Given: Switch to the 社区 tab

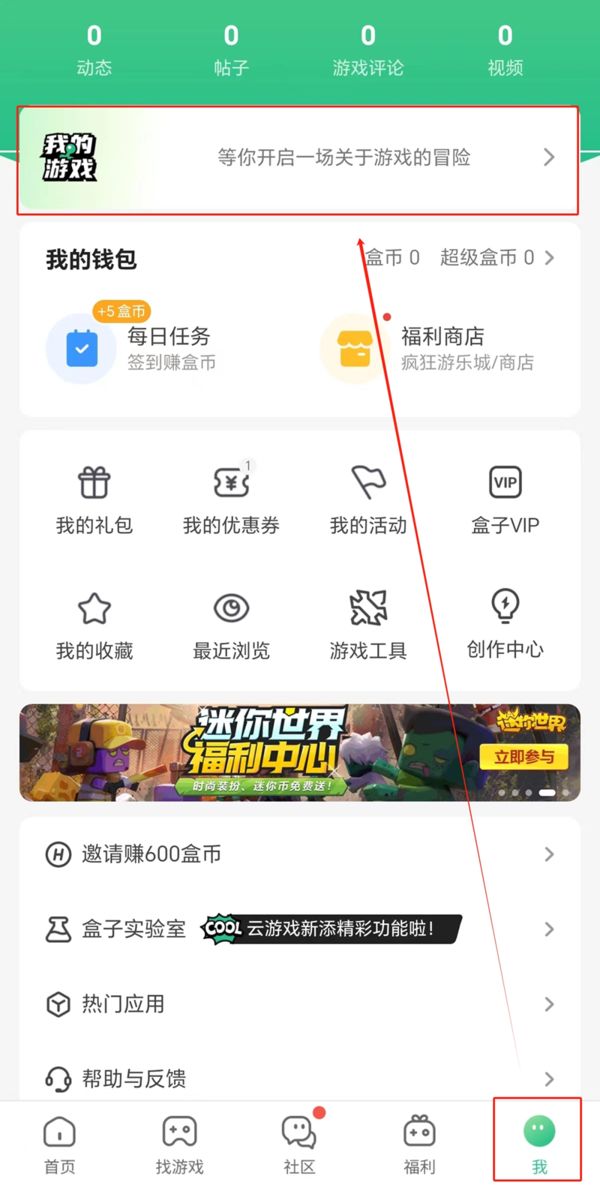Looking at the screenshot, I should [299, 1144].
